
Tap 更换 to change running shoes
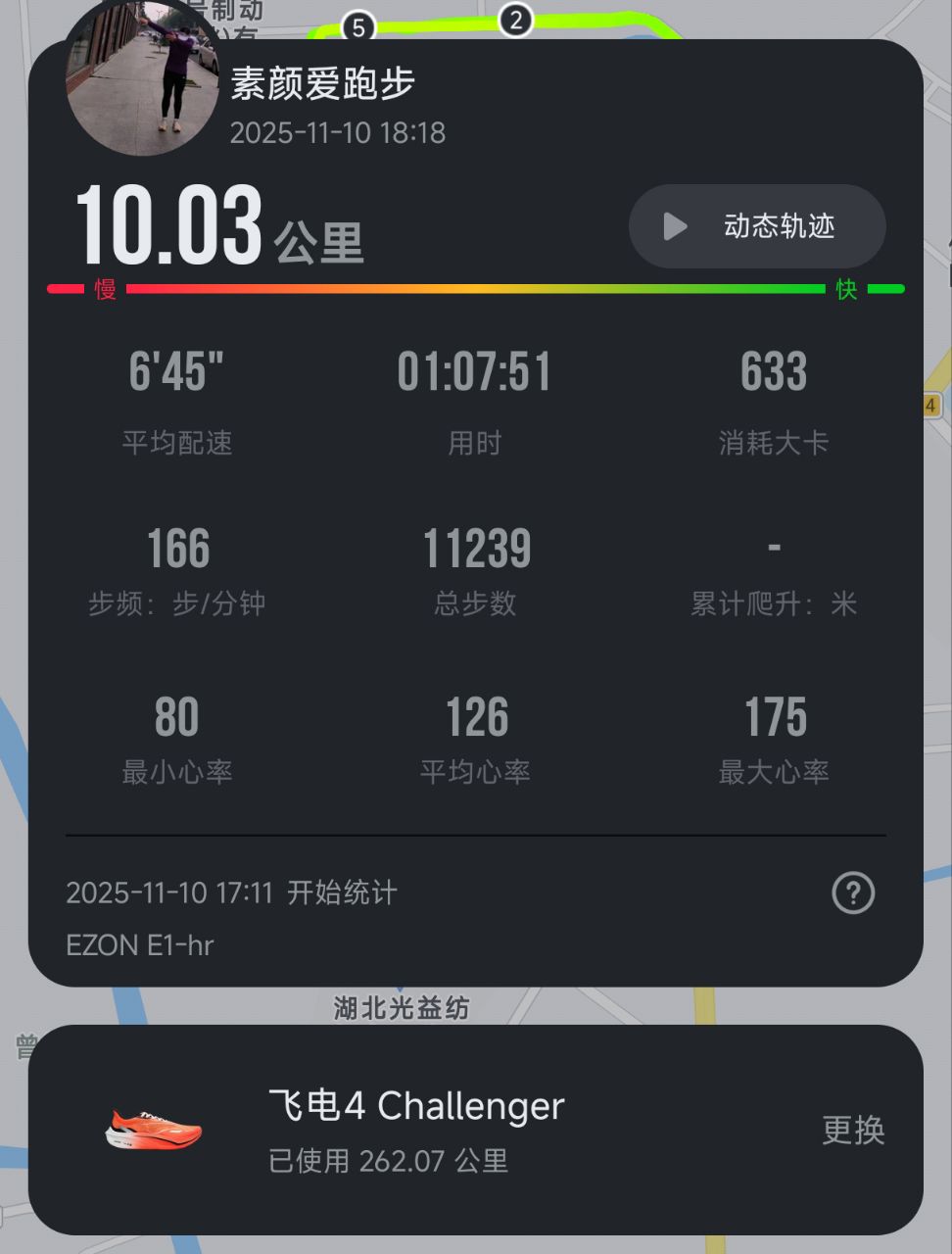(x=853, y=1130)
